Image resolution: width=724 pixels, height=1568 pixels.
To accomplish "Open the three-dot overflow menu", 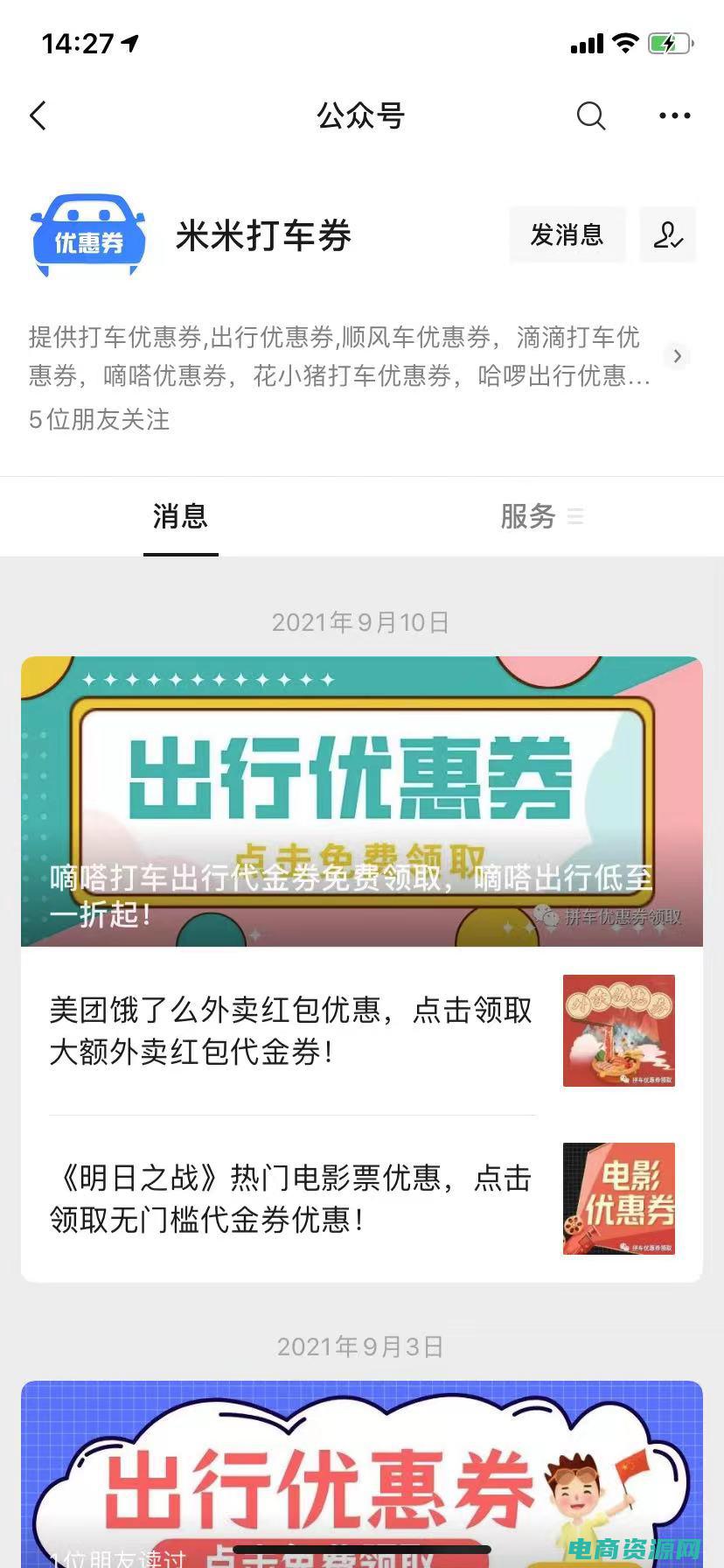I will [x=674, y=115].
